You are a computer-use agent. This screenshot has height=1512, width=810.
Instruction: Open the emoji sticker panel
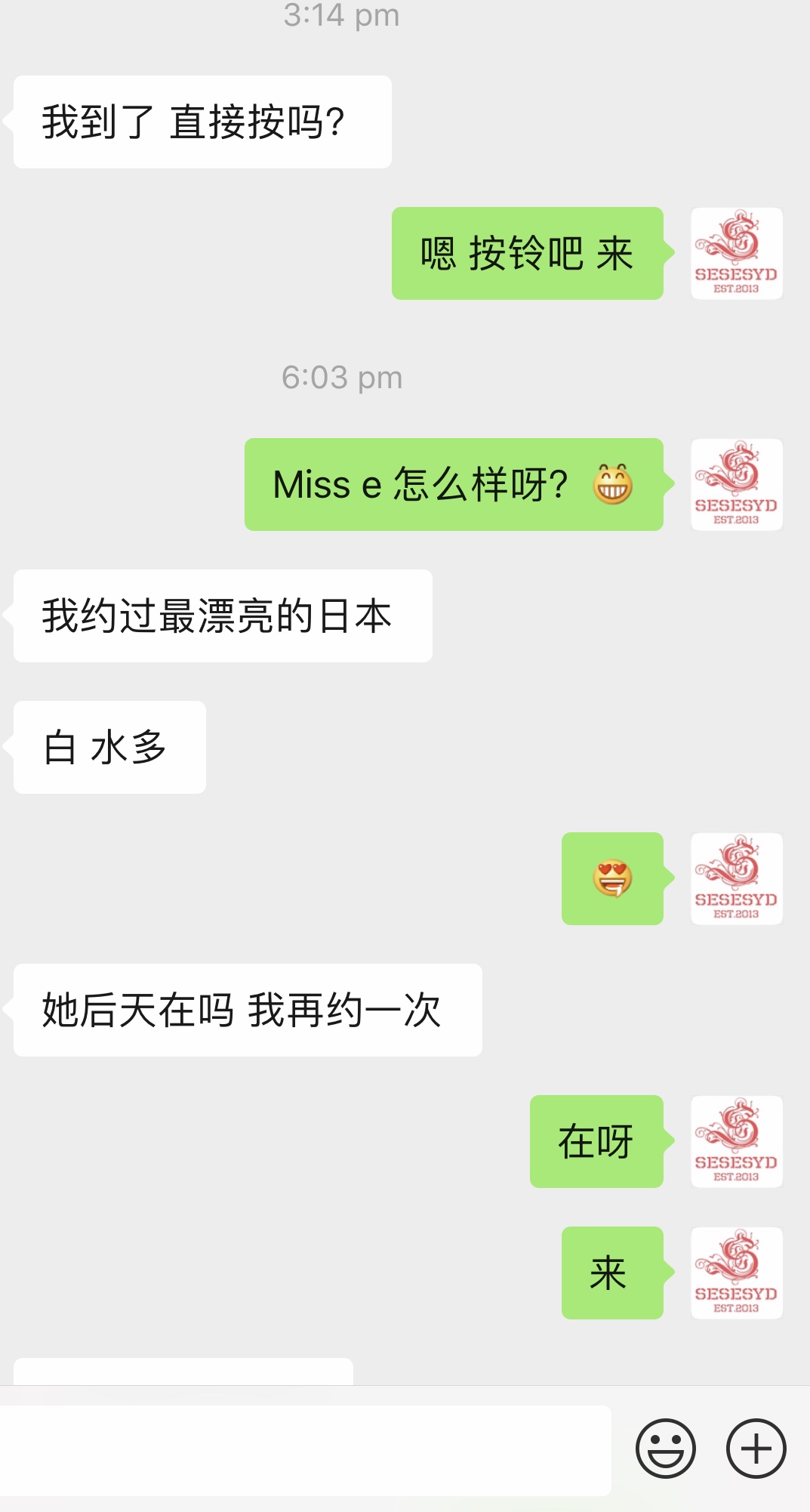[665, 1449]
